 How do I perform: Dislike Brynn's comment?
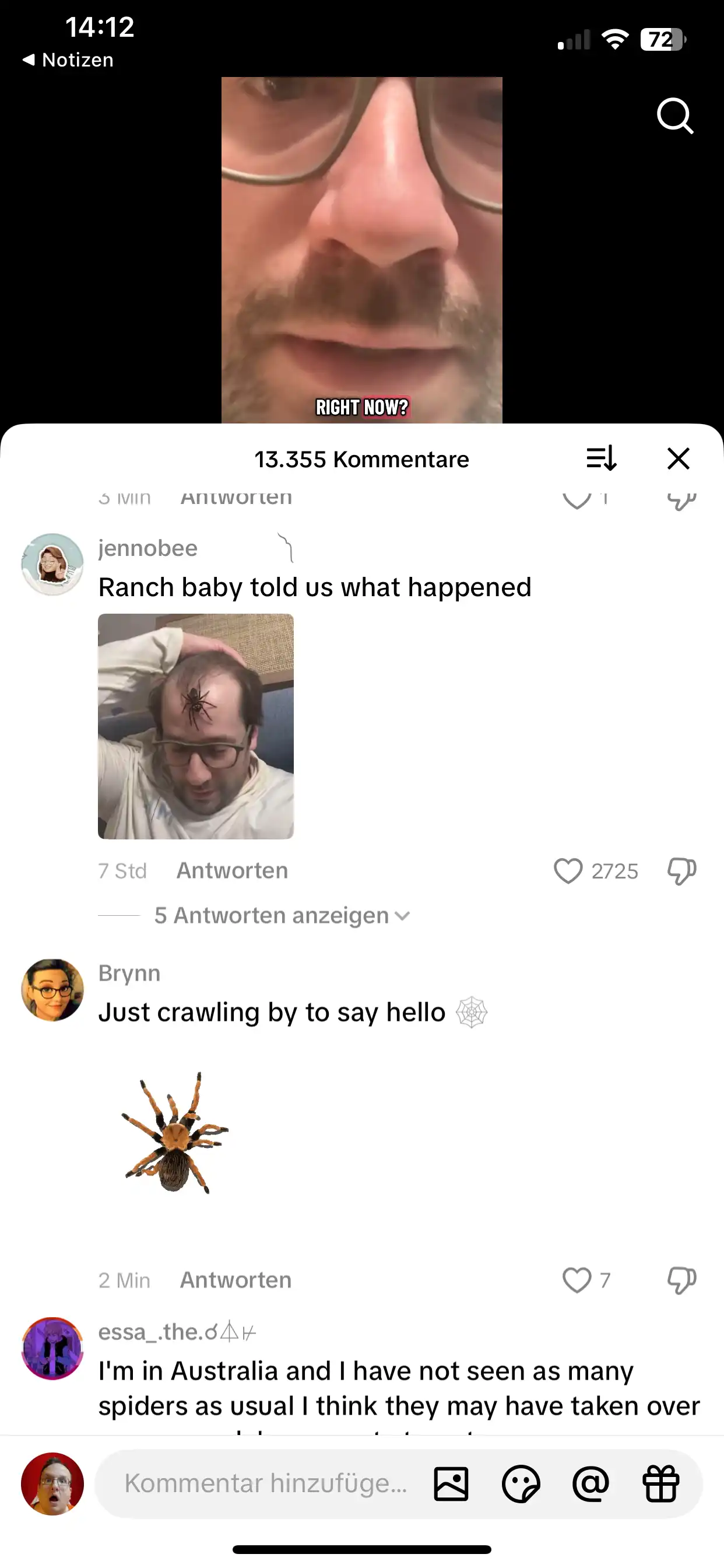click(681, 1279)
